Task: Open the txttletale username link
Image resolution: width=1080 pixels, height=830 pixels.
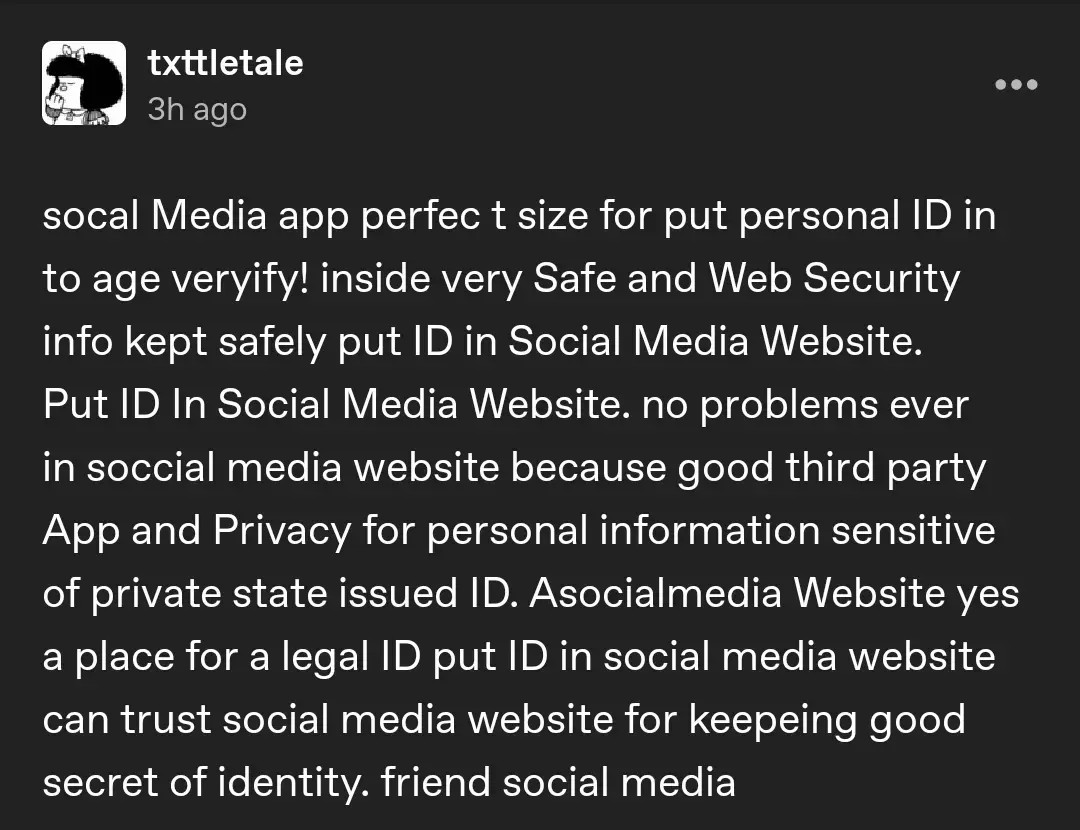Action: click(x=225, y=63)
